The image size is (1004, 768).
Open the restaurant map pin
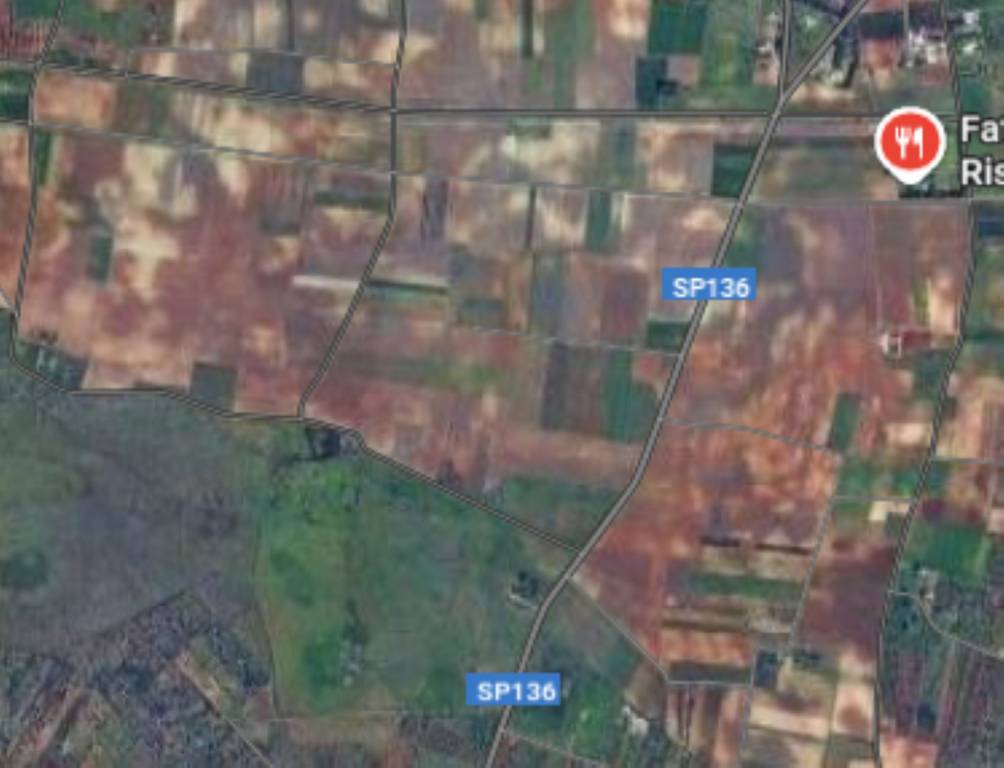click(x=910, y=142)
